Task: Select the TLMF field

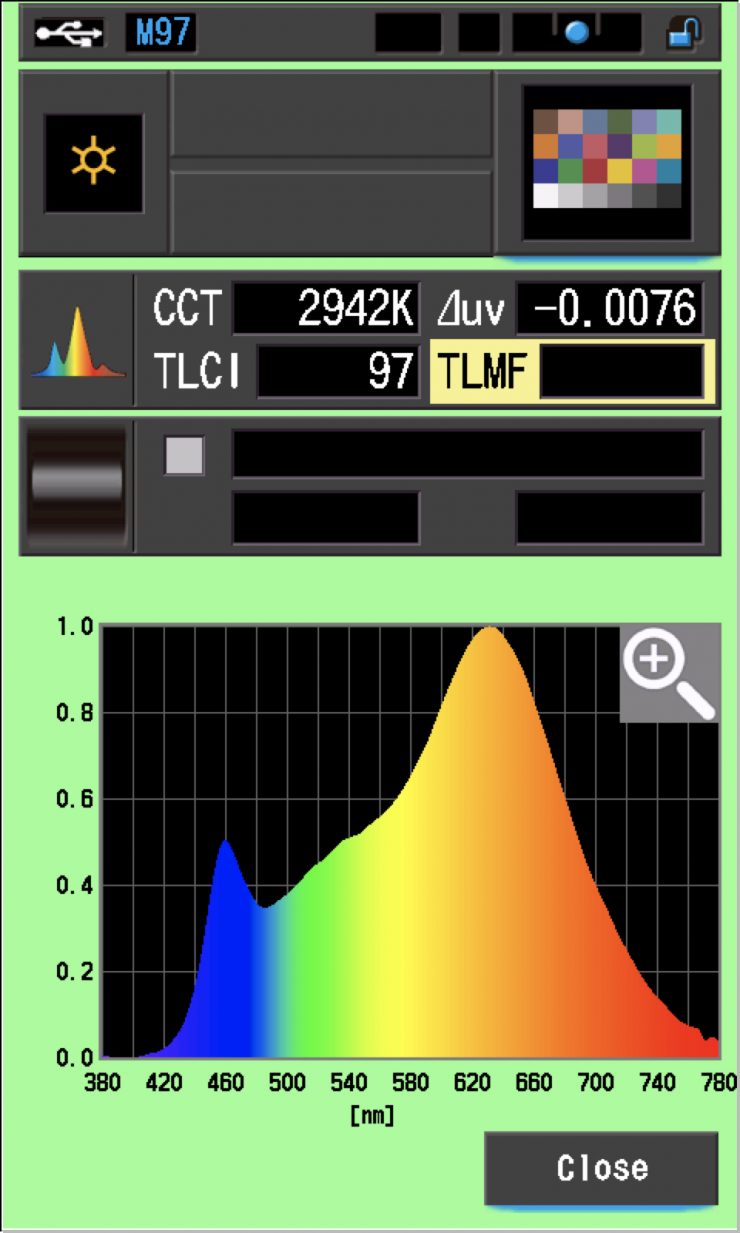Action: click(572, 371)
